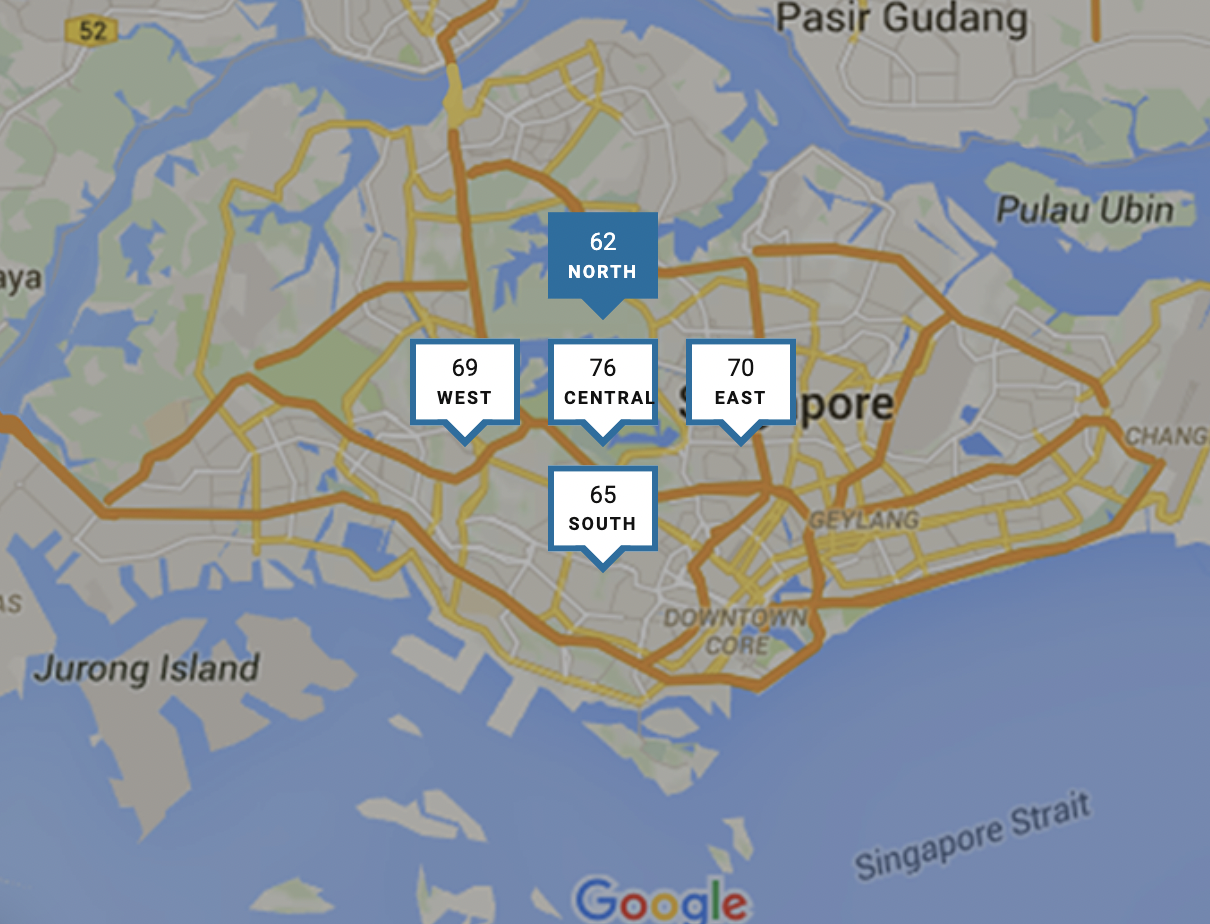The width and height of the screenshot is (1210, 924).
Task: Select the South region marker showing 65
Action: 602,508
